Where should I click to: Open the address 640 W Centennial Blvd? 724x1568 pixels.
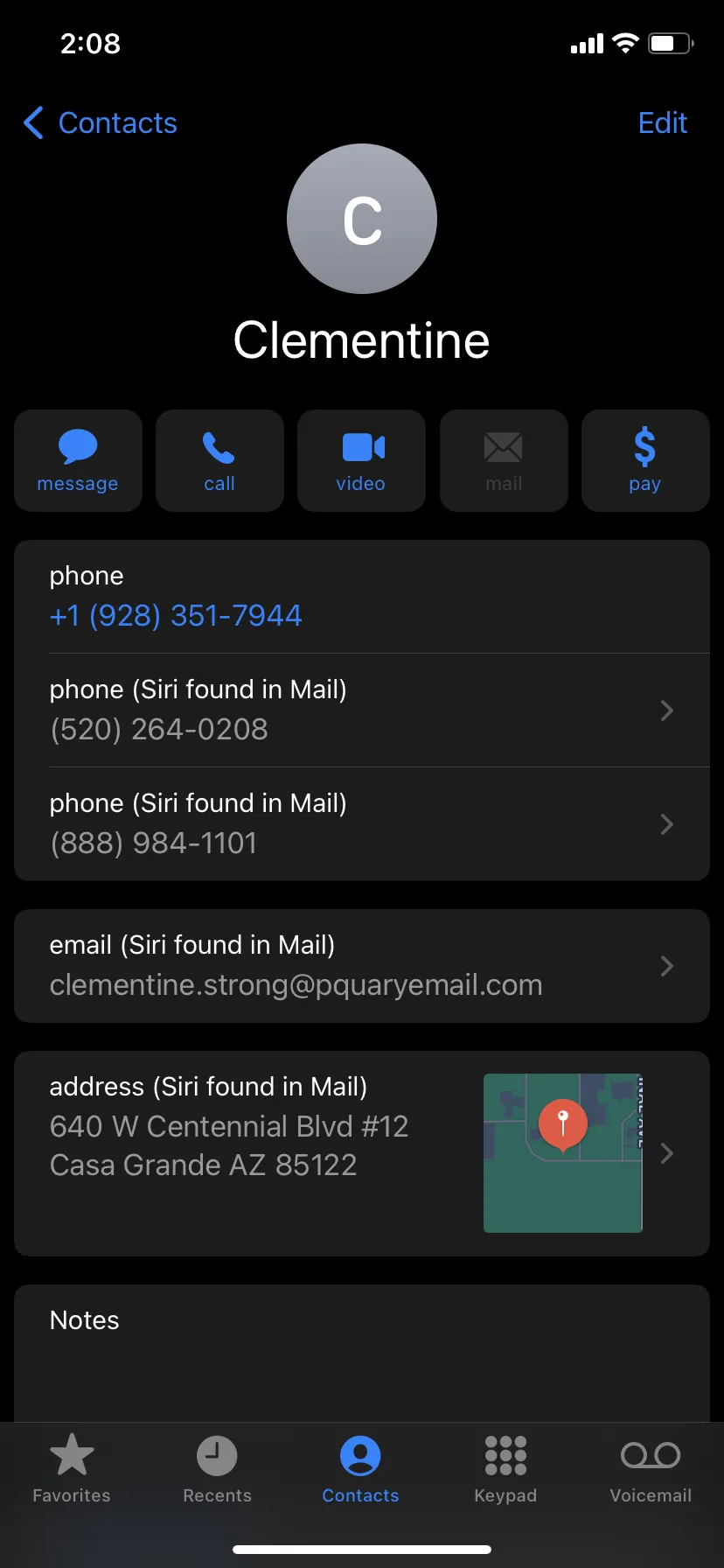[x=362, y=1153]
